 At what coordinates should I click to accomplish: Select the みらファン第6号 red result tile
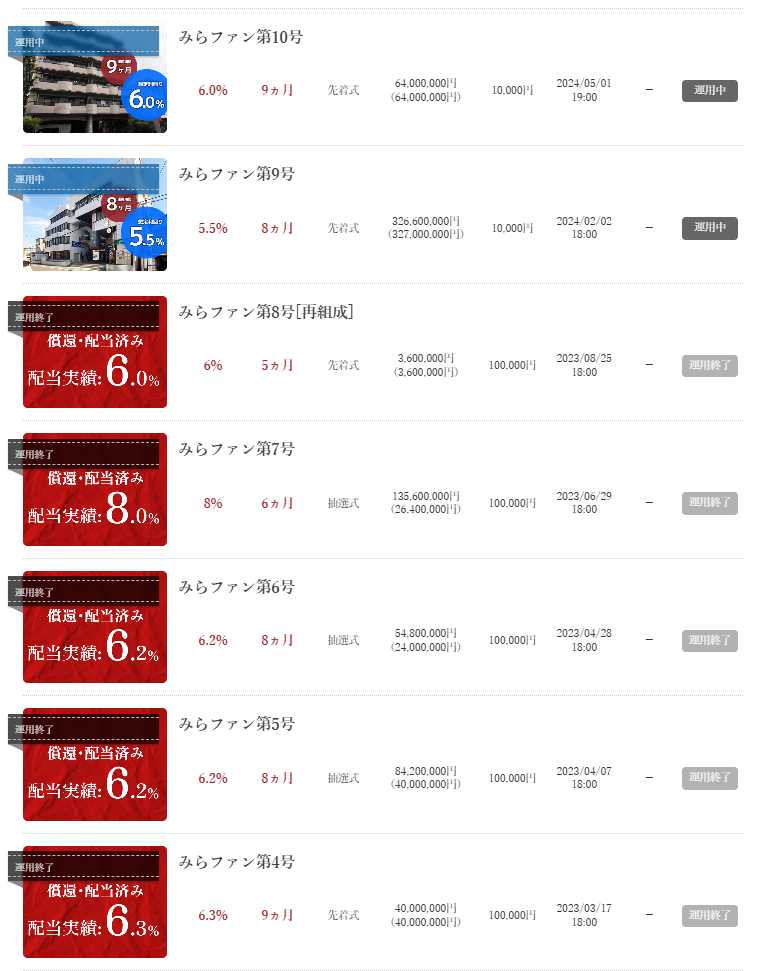click(x=94, y=627)
